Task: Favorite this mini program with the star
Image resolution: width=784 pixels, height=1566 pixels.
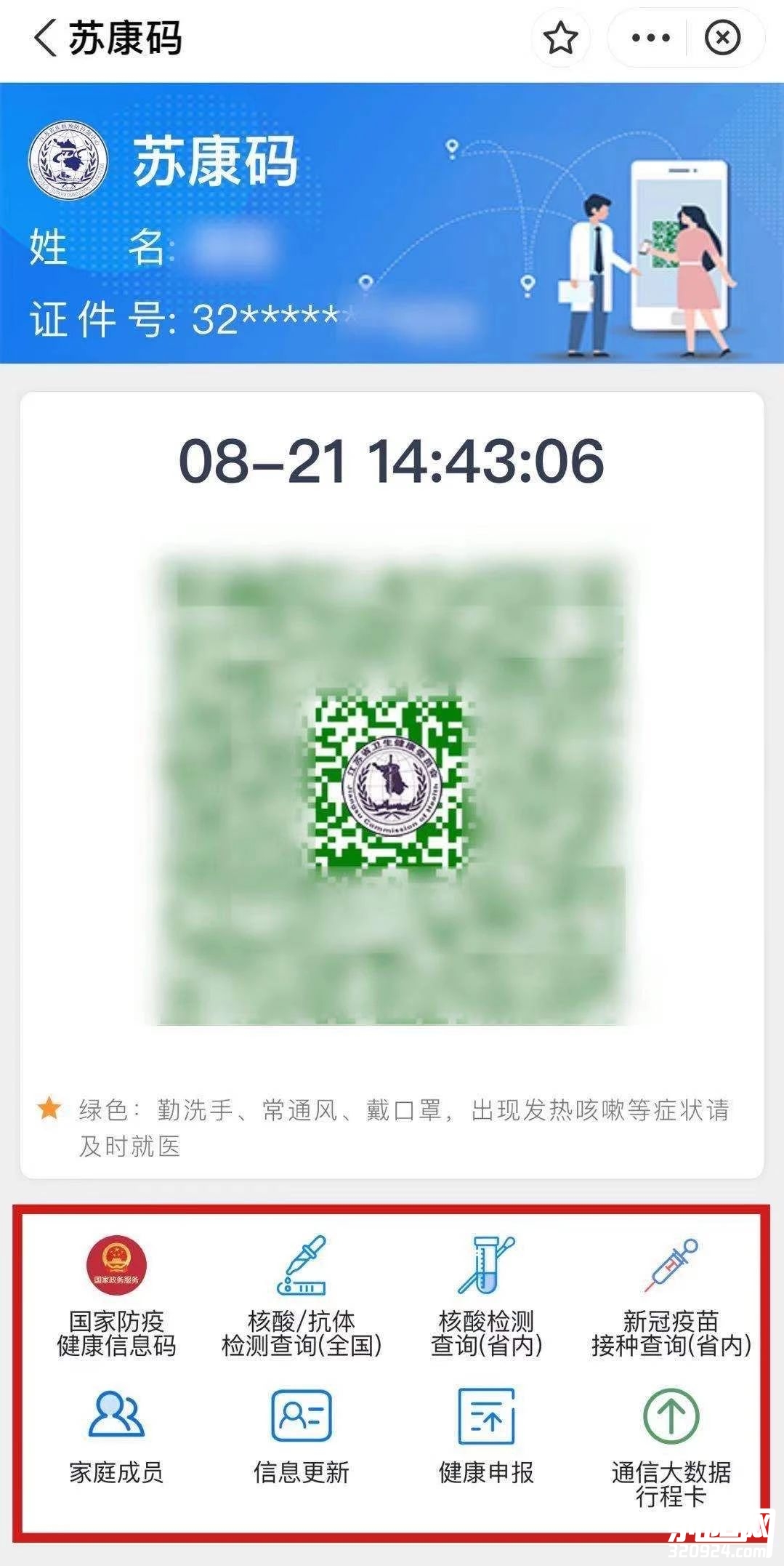Action: pos(560,38)
